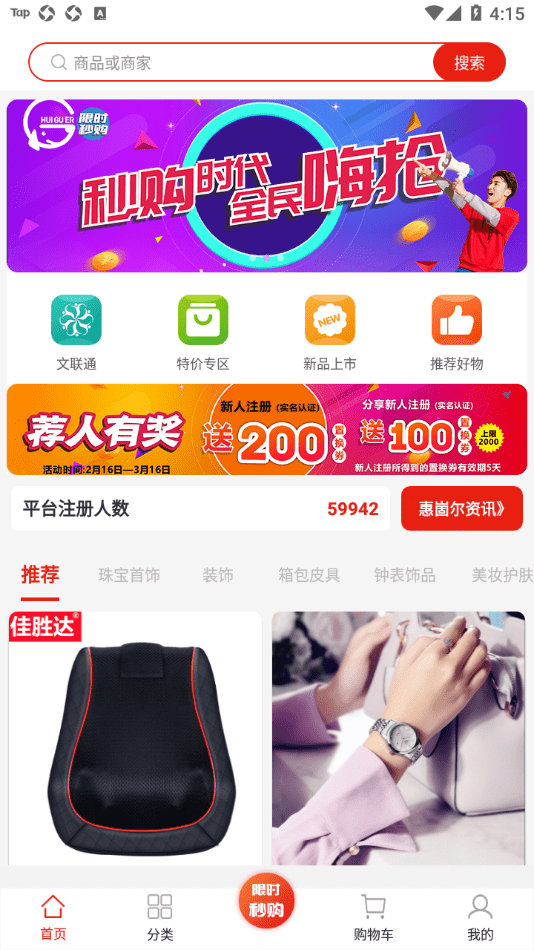Viewport: 534px width, 950px height.
Task: Open the 文联通 shortcut
Action: coord(76,333)
